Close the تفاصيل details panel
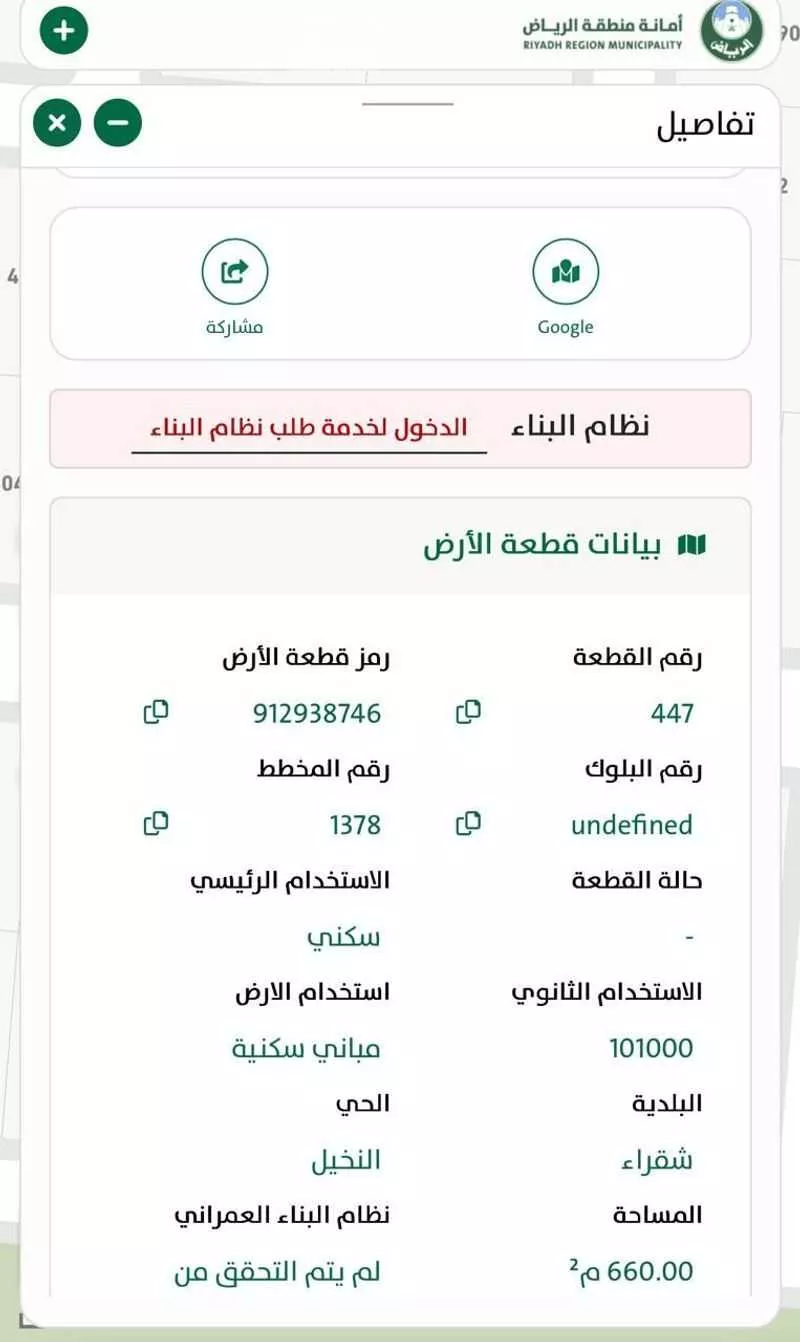 point(58,122)
